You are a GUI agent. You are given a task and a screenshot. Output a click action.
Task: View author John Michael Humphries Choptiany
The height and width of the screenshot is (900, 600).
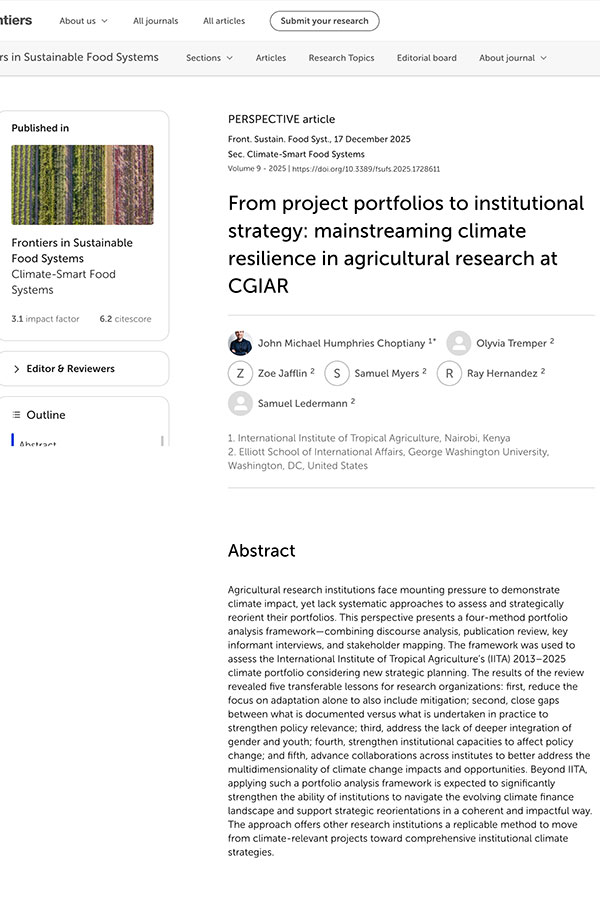[341, 343]
